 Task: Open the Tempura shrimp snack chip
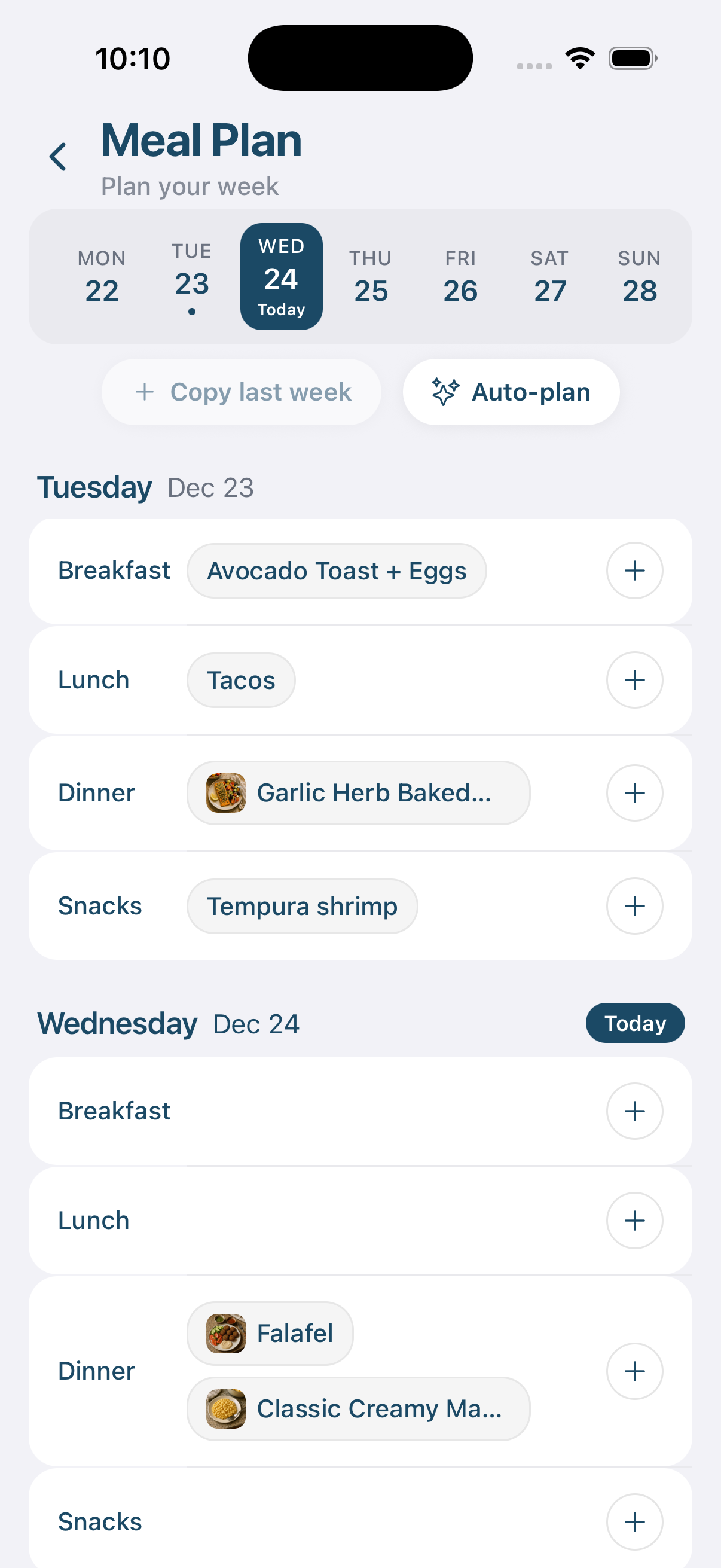302,906
